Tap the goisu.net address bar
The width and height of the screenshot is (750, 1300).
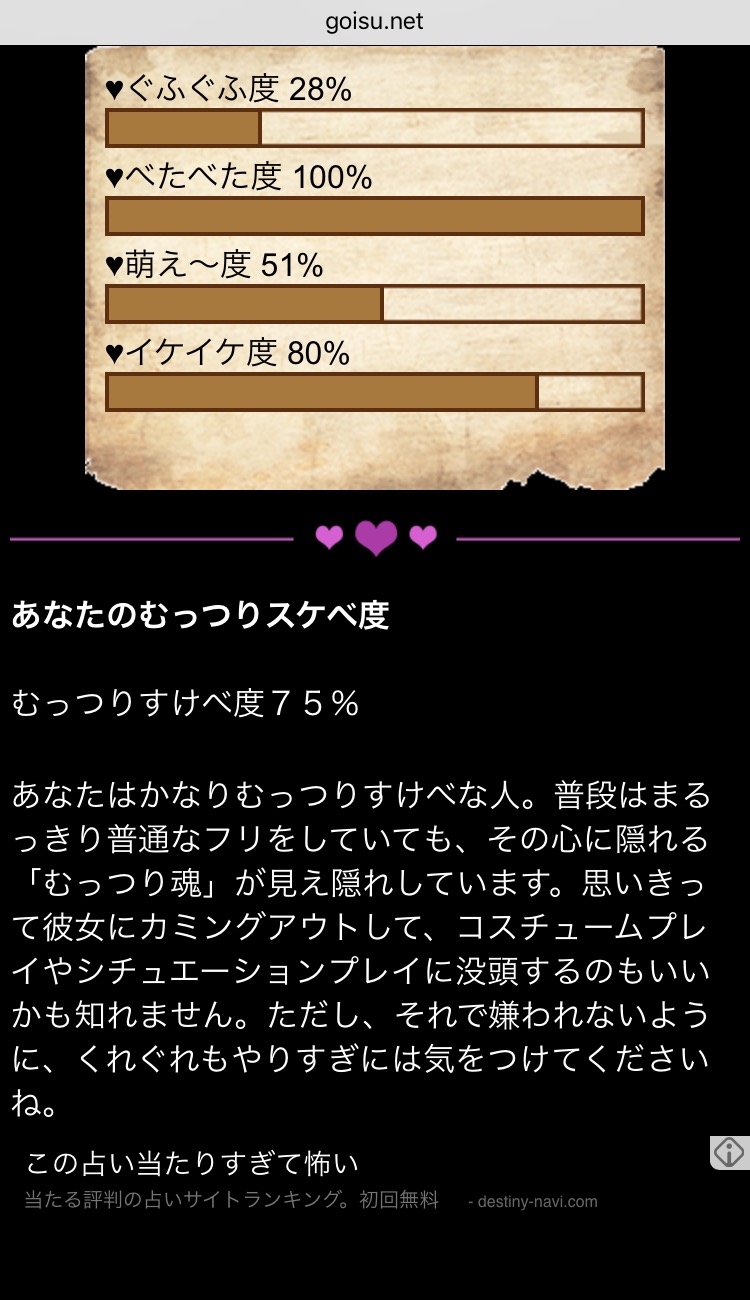375,22
